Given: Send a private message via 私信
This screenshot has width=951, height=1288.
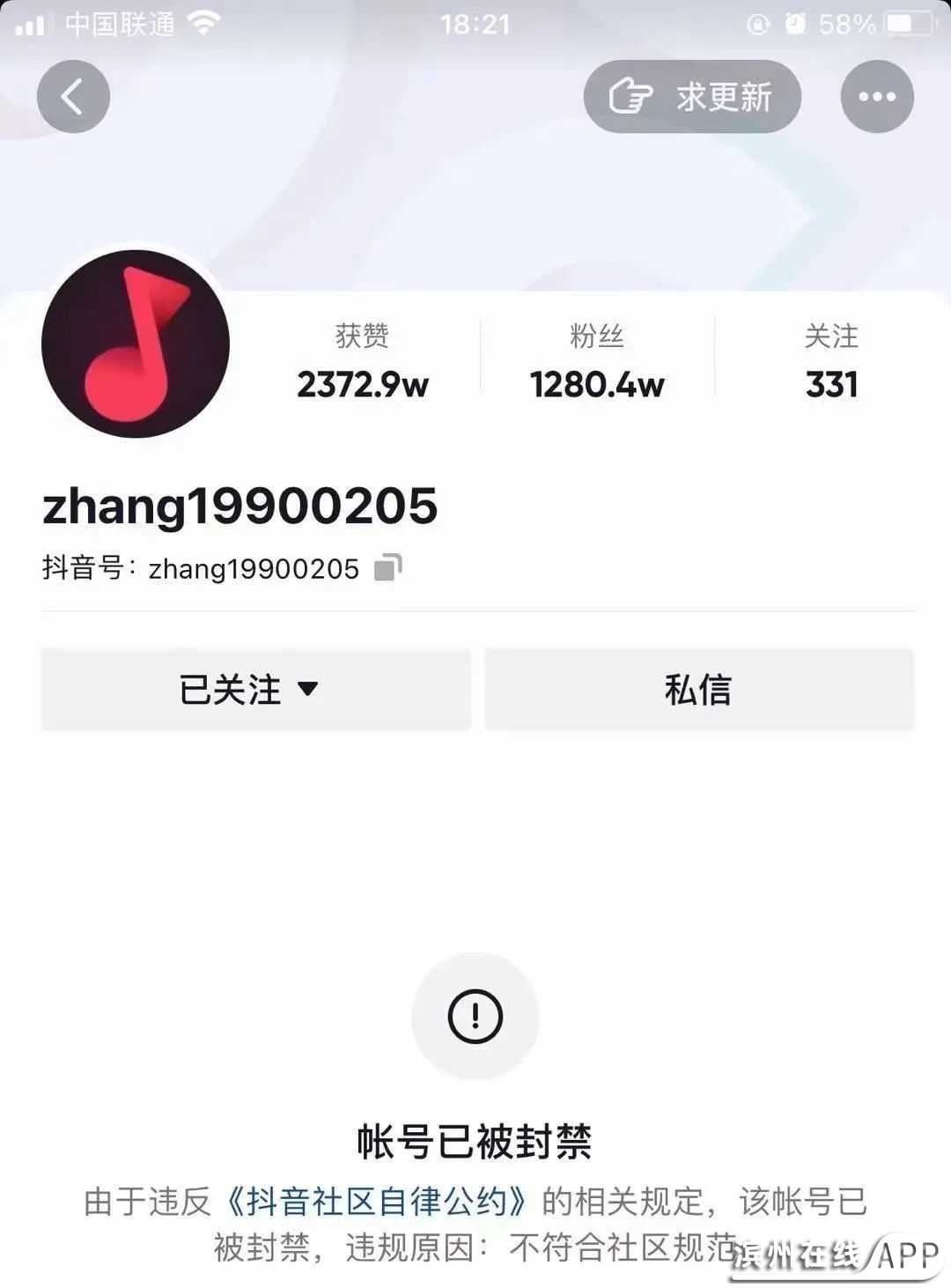Looking at the screenshot, I should click(x=699, y=690).
